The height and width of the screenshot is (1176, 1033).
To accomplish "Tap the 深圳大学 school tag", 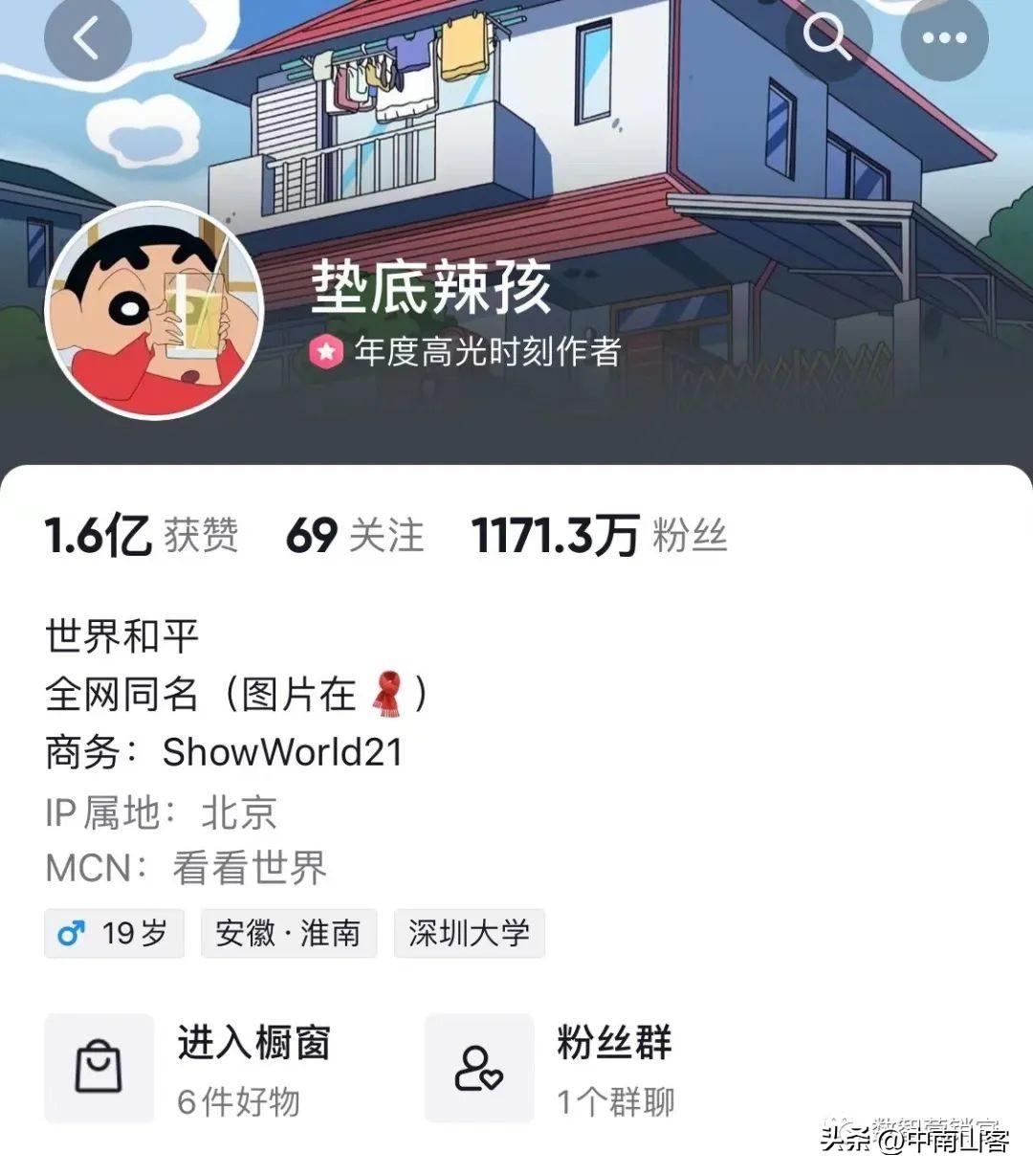I will click(x=469, y=933).
